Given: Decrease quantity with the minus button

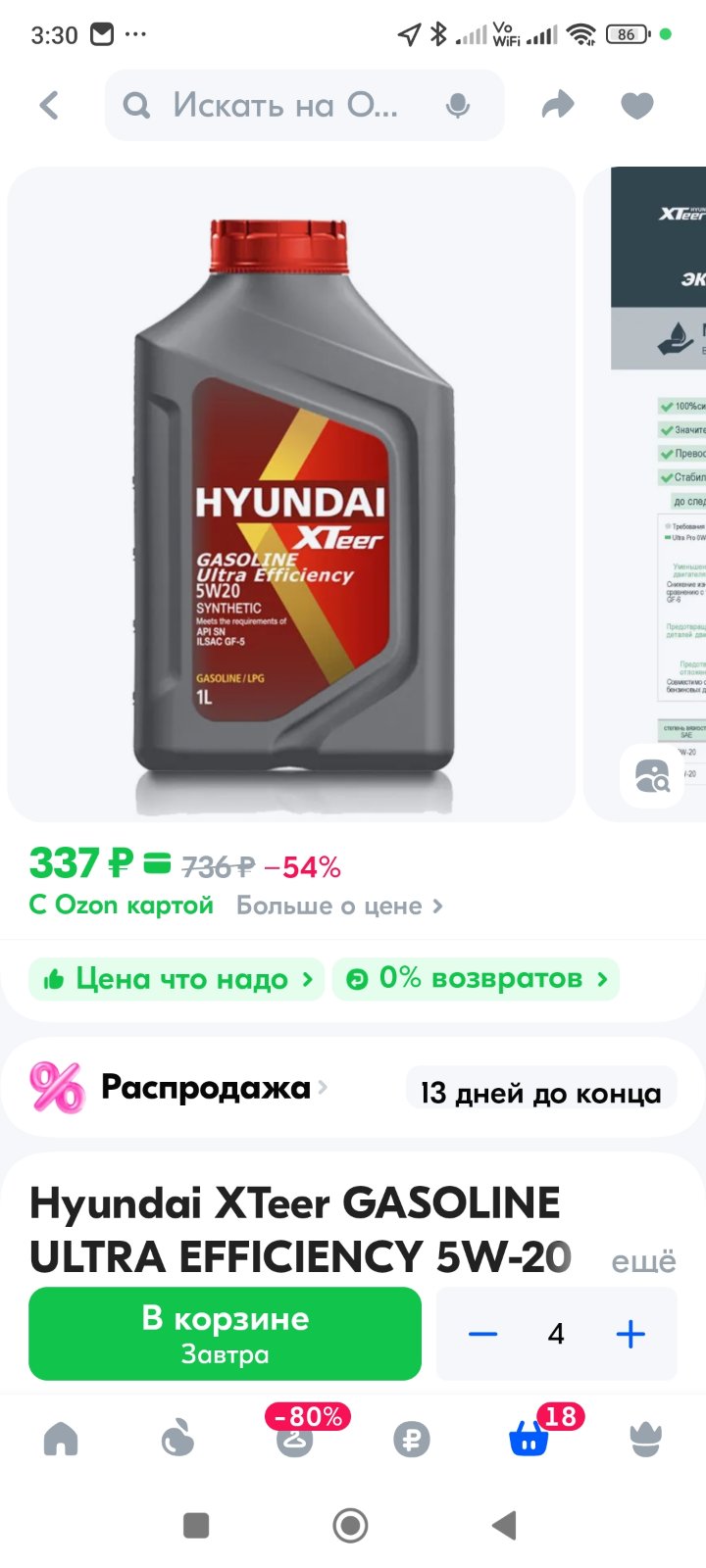Looking at the screenshot, I should tap(482, 1334).
